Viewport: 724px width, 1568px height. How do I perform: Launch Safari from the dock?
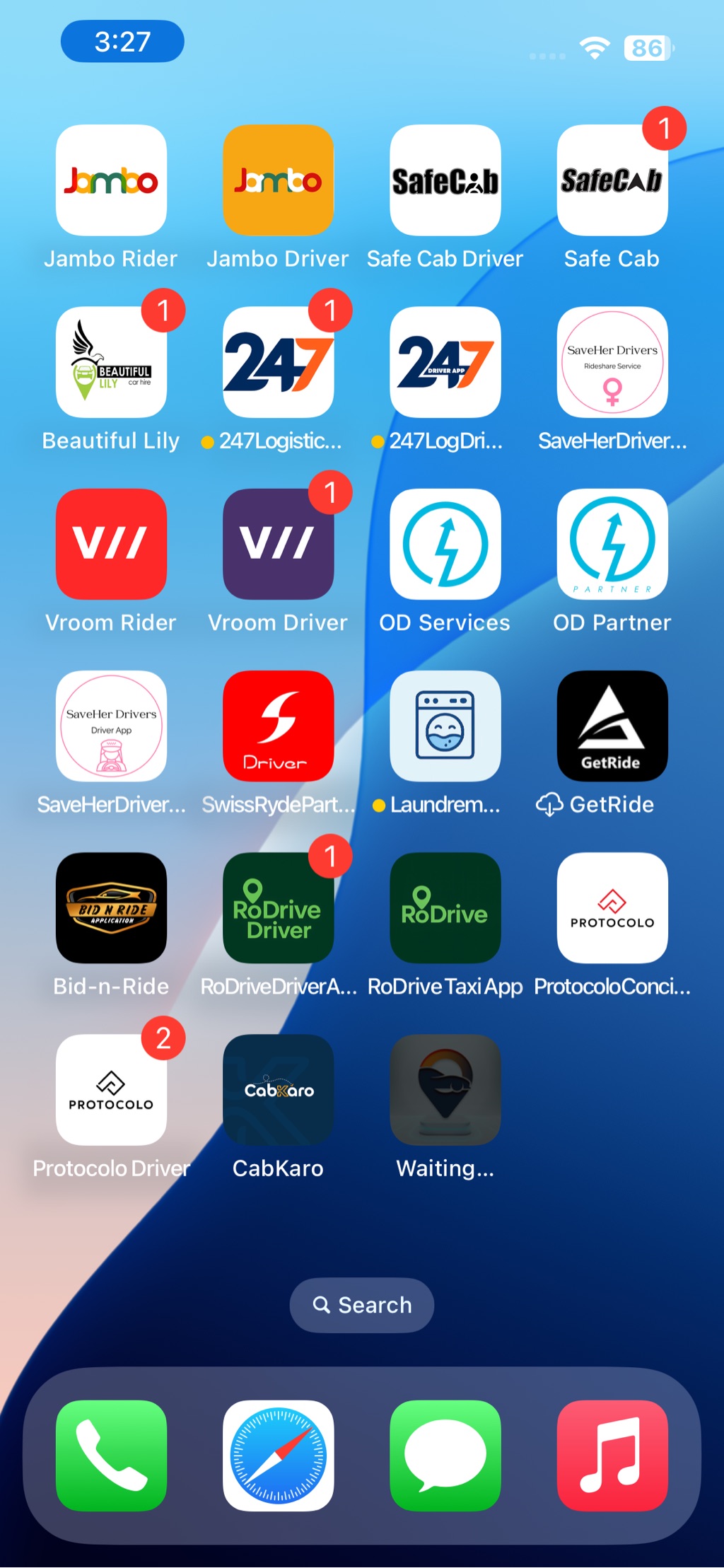click(x=278, y=1456)
